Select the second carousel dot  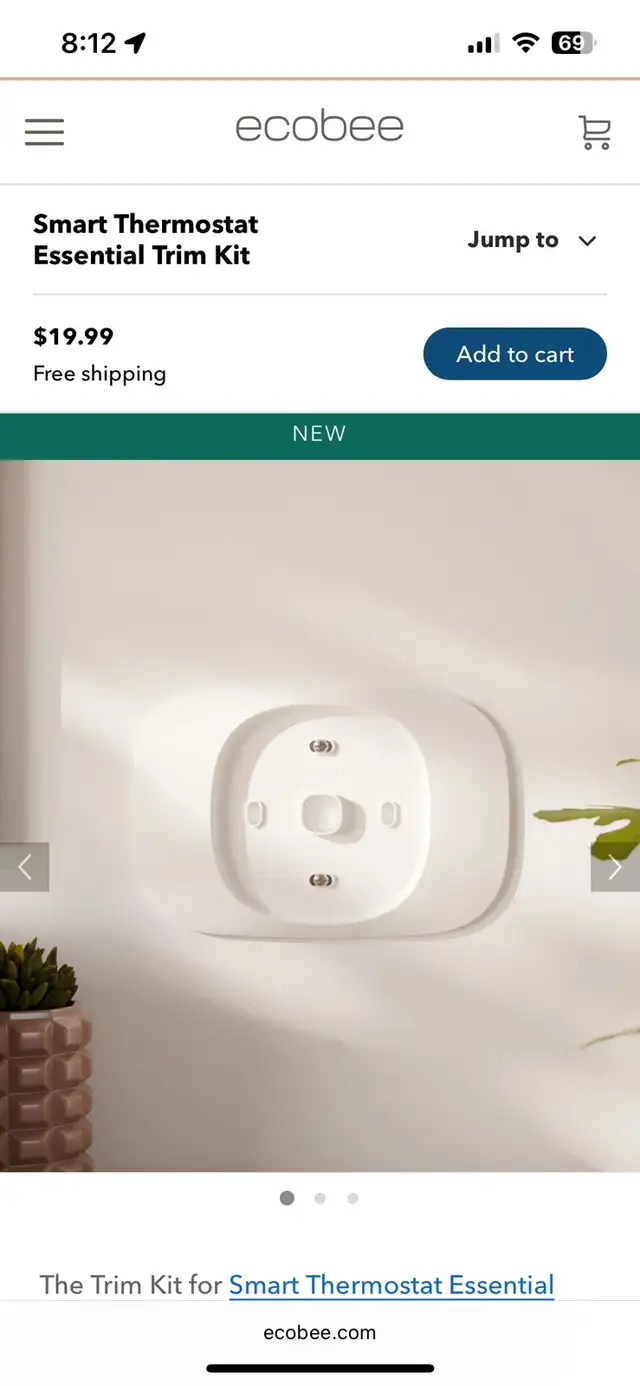tap(320, 1198)
